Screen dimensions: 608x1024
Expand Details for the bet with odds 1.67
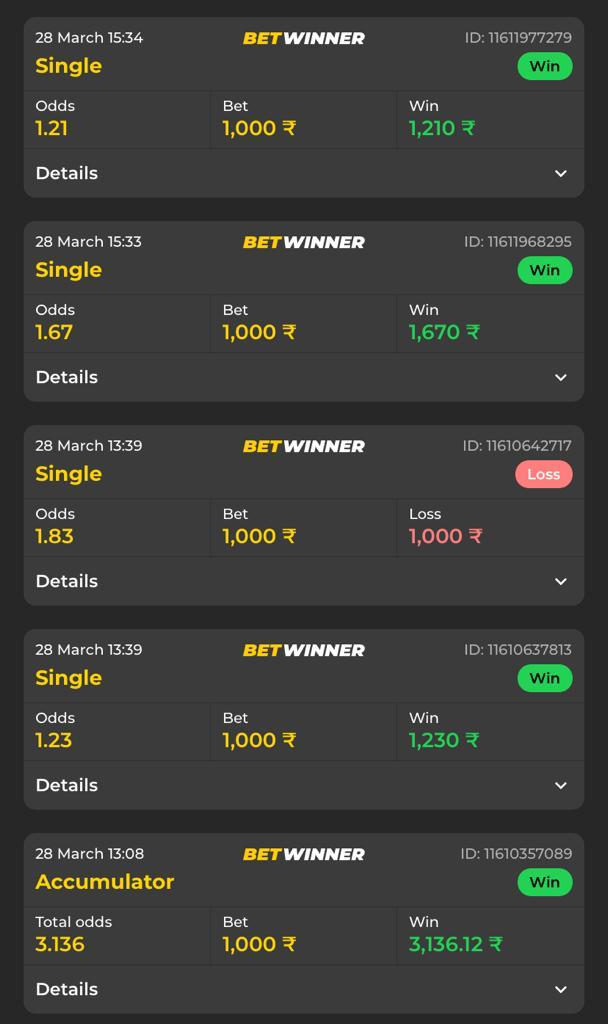pyautogui.click(x=304, y=377)
